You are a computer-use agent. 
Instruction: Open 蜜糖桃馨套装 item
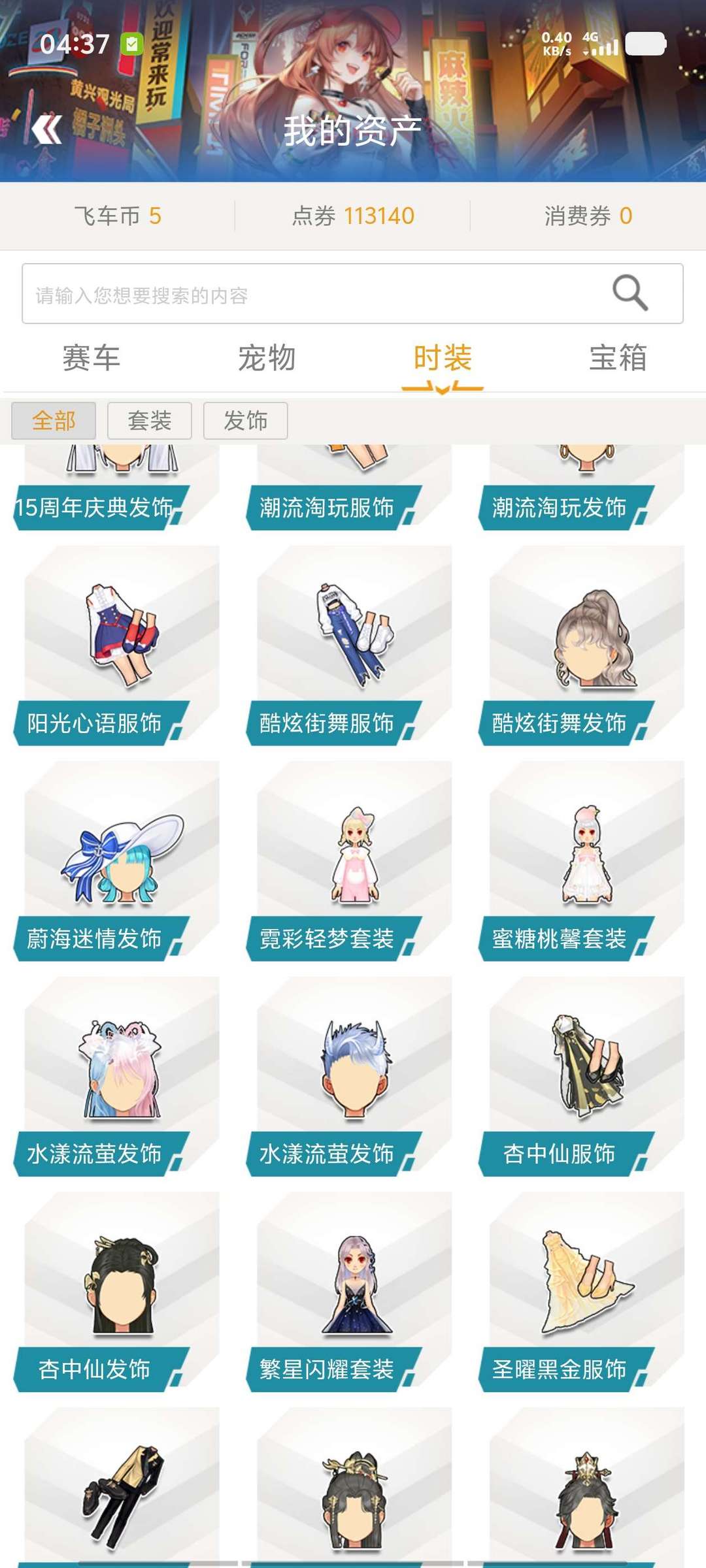pyautogui.click(x=587, y=859)
